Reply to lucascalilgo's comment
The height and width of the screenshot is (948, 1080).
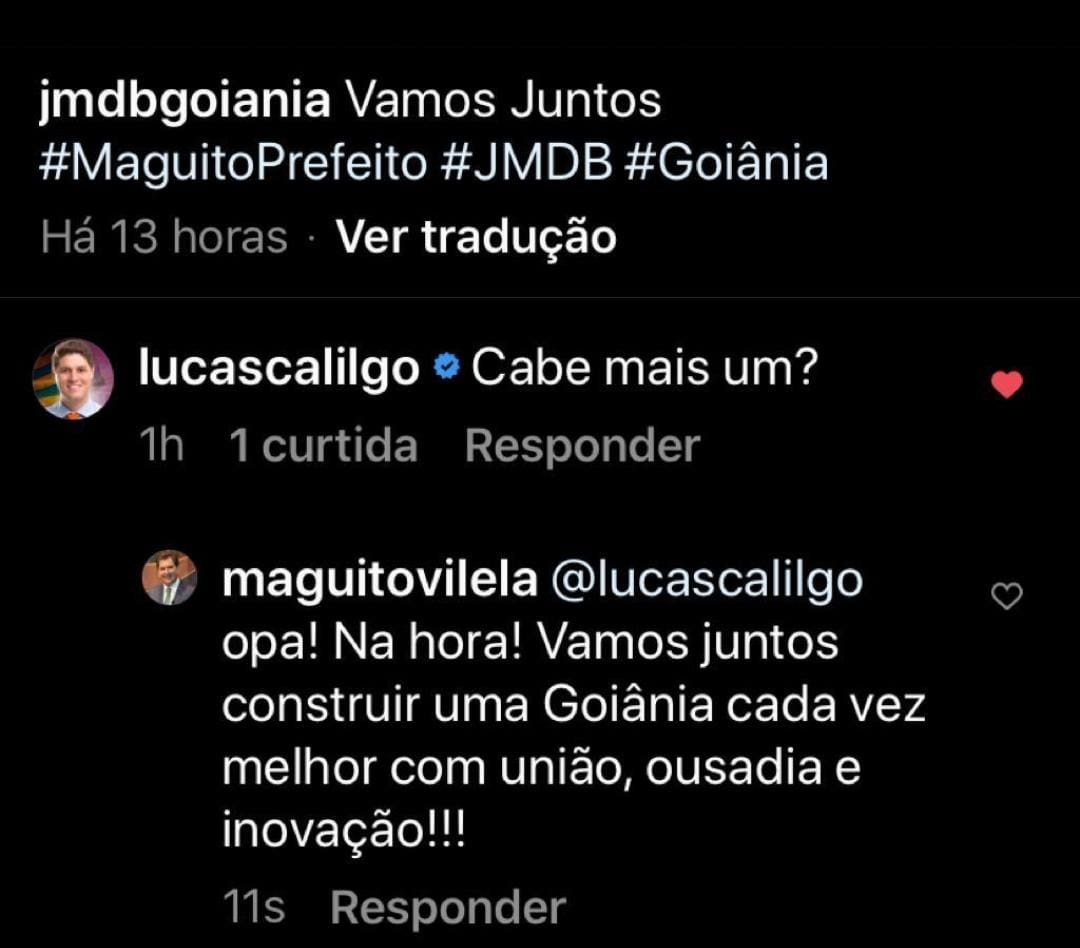click(582, 446)
